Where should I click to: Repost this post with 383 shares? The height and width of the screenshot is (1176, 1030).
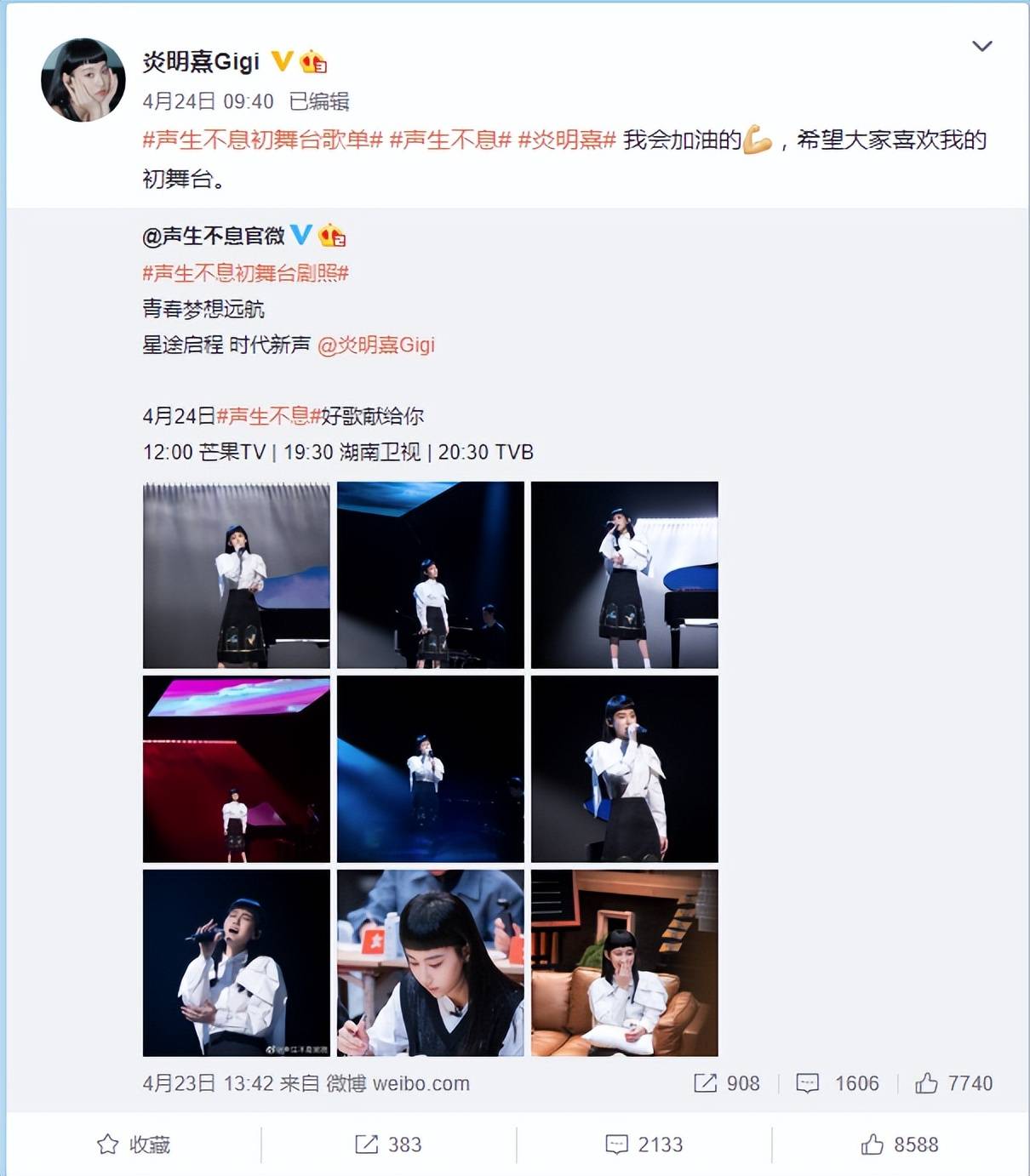pos(388,1145)
